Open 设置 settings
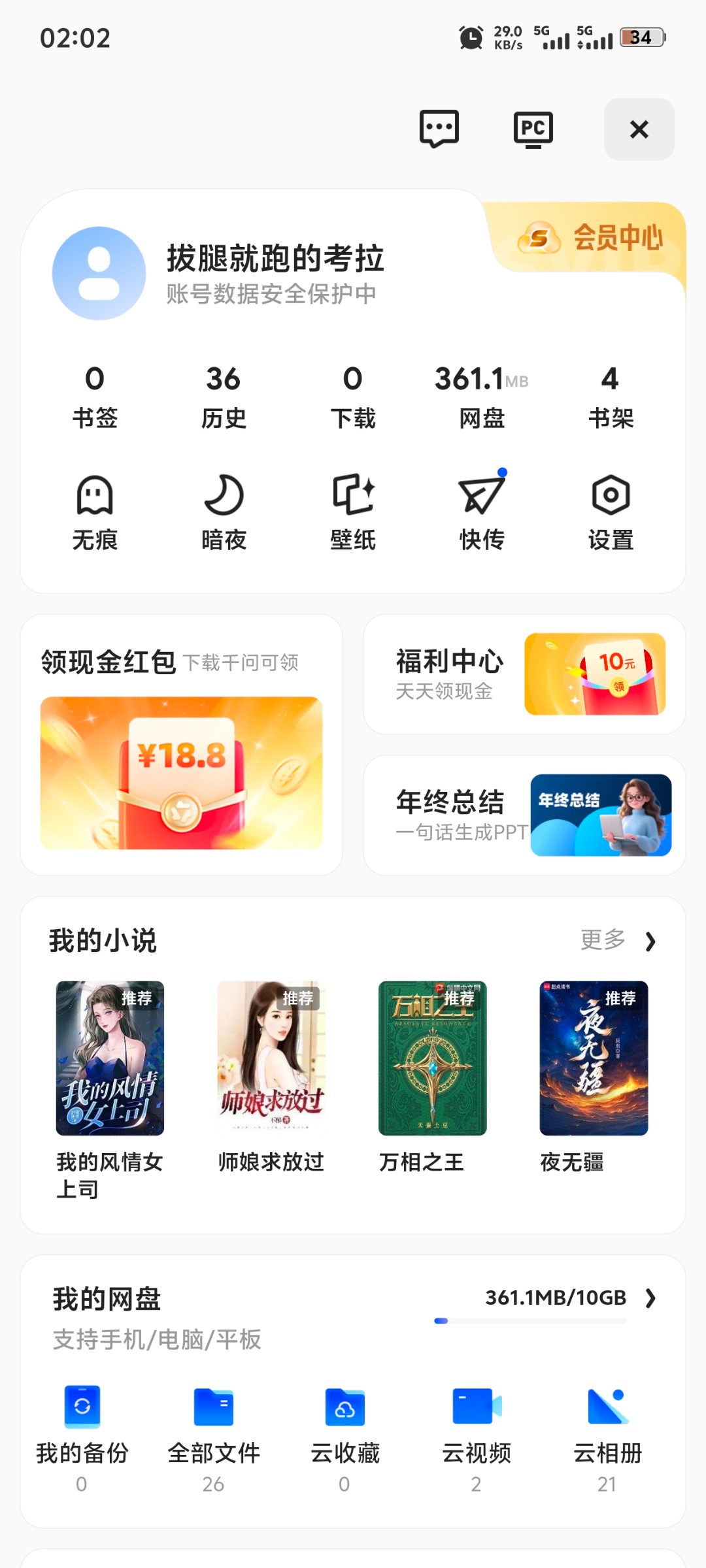706x1568 pixels. pyautogui.click(x=611, y=512)
